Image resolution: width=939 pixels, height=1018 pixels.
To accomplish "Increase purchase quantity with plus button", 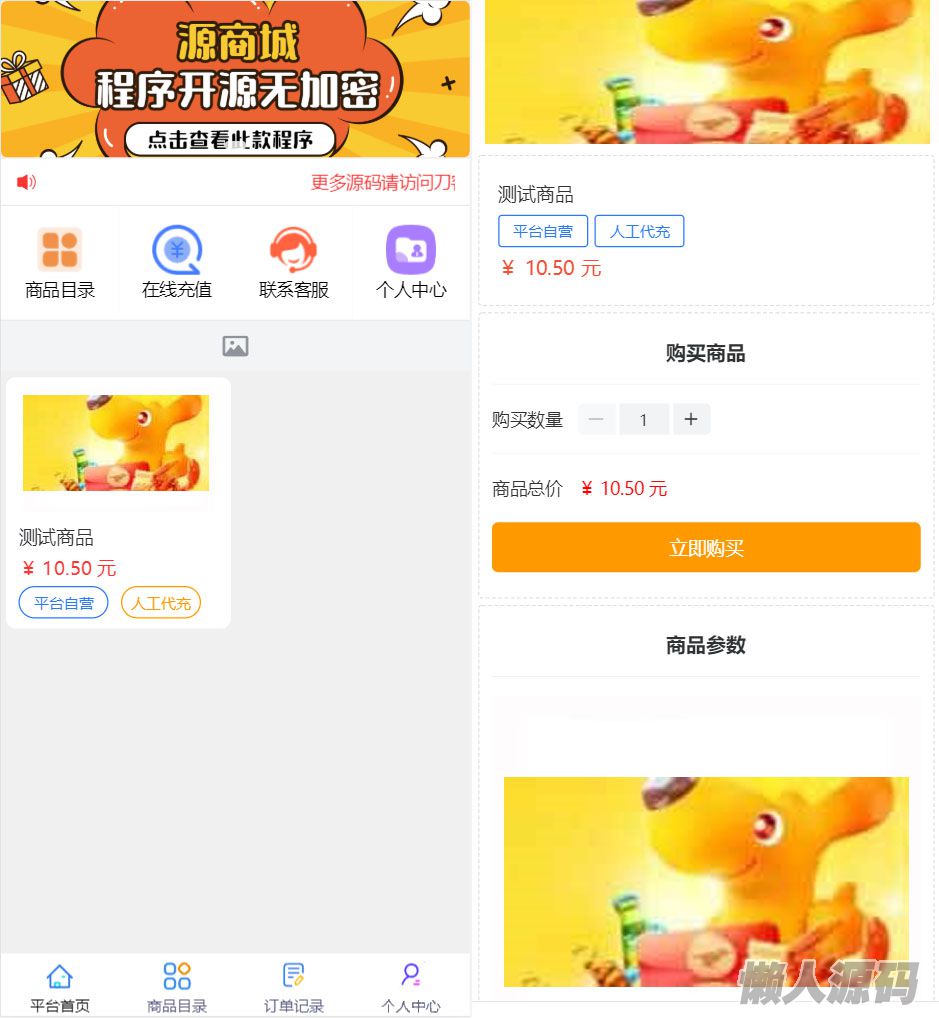I will point(691,420).
